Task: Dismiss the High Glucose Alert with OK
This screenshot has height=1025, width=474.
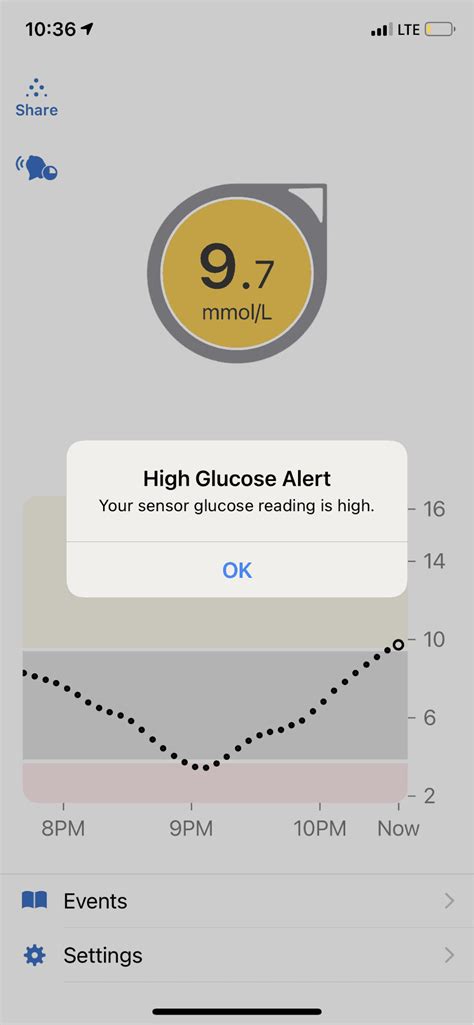Action: pos(237,570)
